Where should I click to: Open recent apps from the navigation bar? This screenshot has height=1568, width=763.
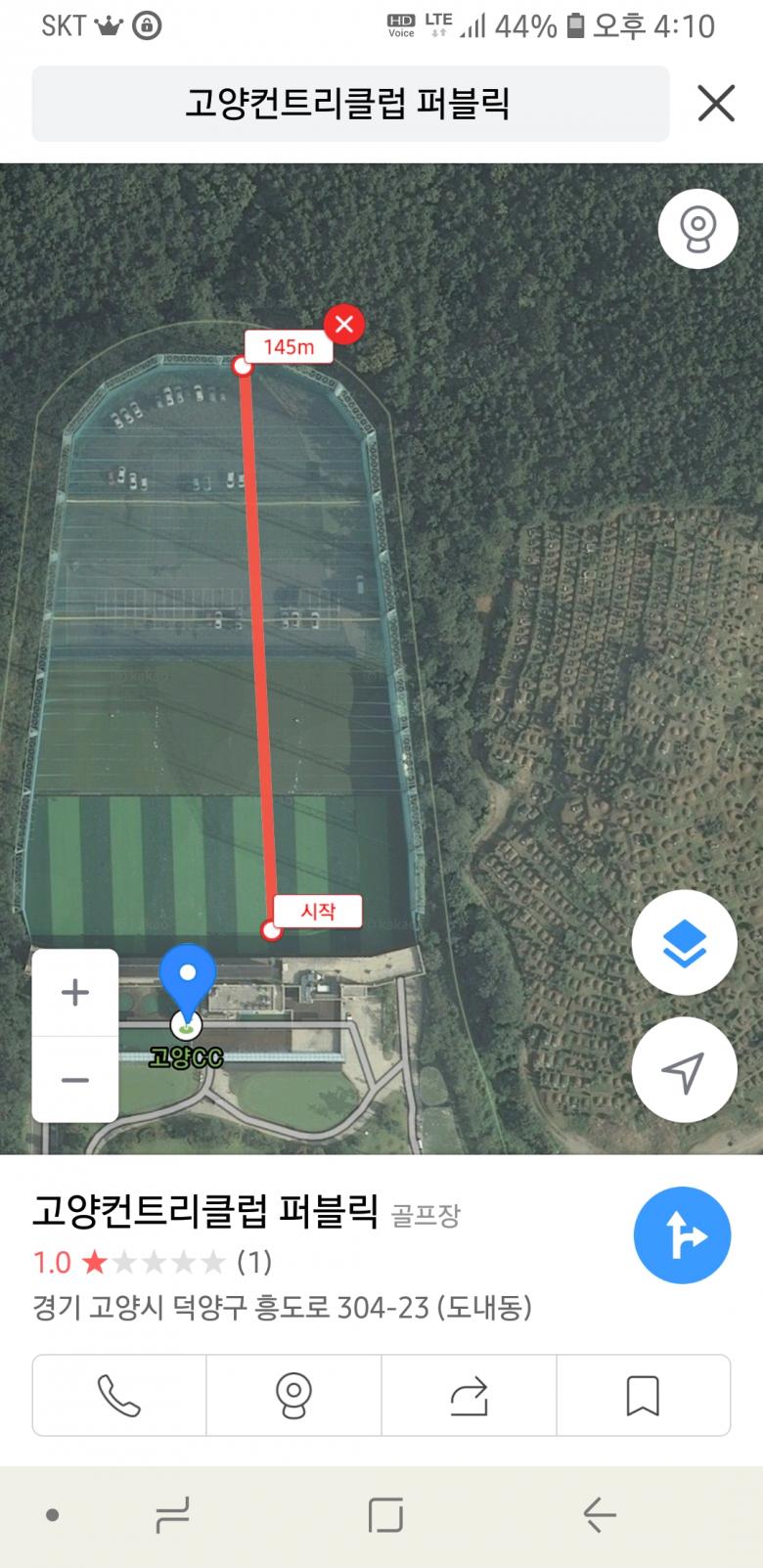tap(173, 1515)
